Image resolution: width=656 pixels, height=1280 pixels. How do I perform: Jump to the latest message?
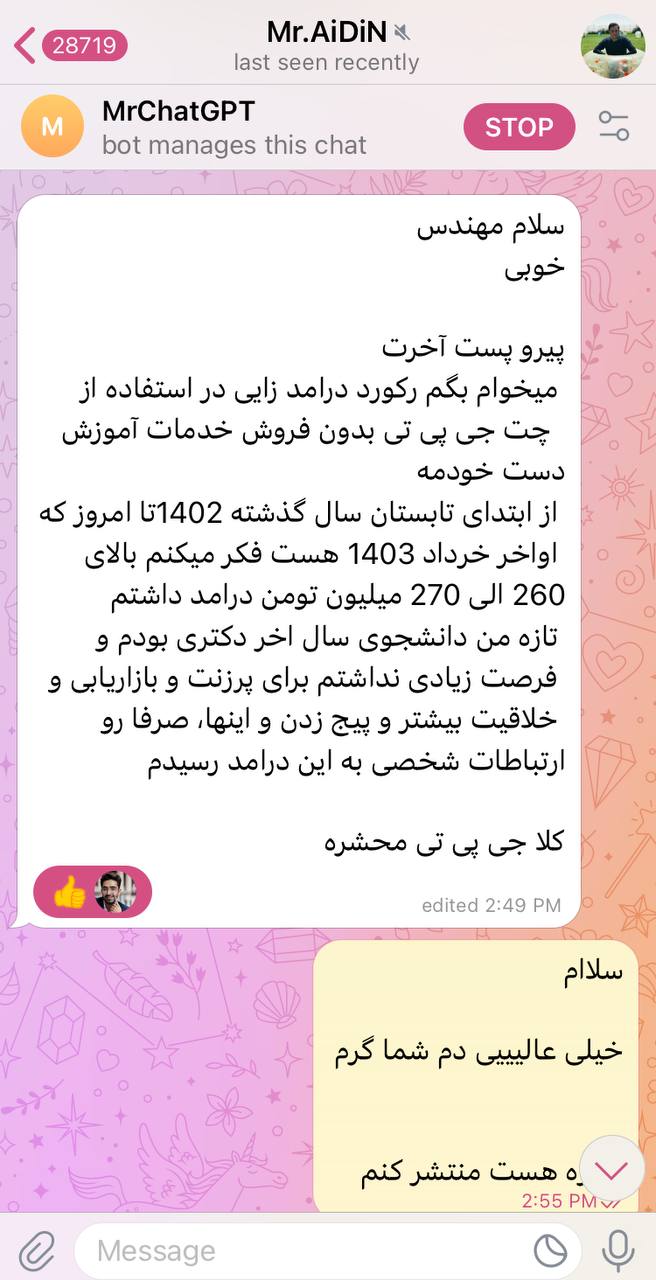pyautogui.click(x=612, y=1169)
